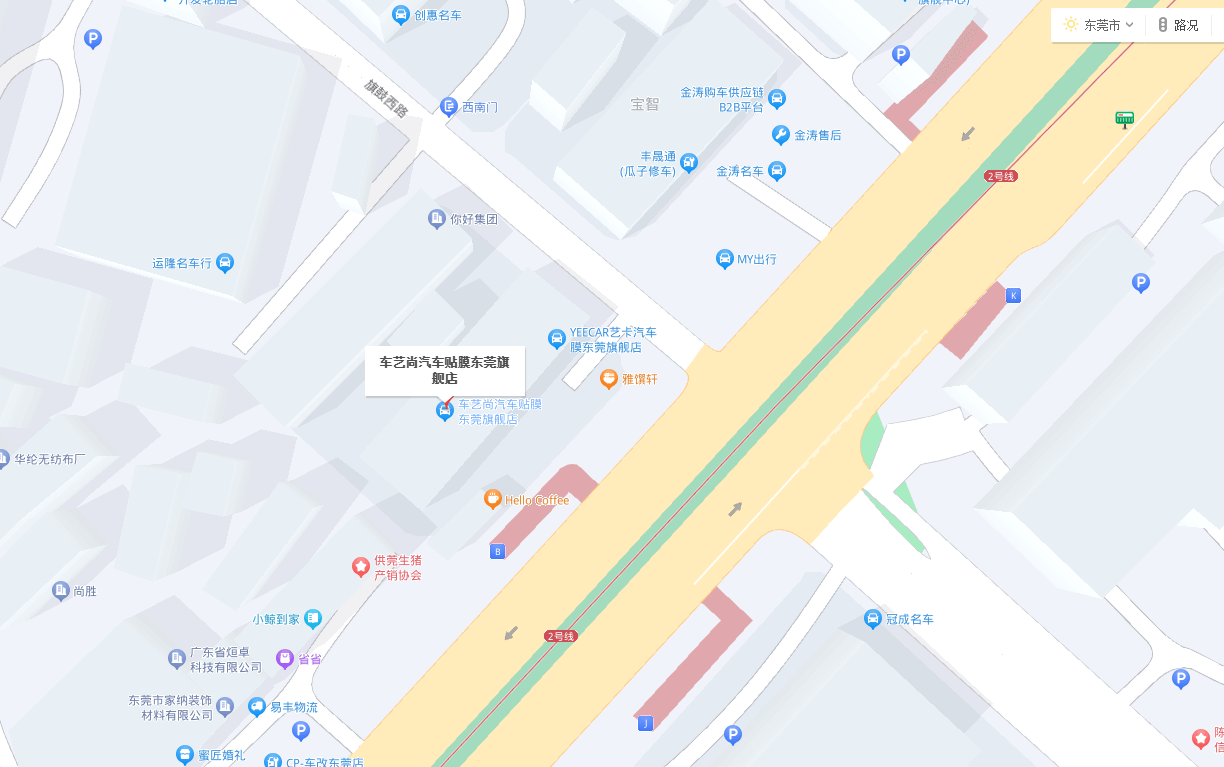Select the 车艺尚汽车贴膜东莞旗舰店 map marker
Image resolution: width=1224 pixels, height=767 pixels.
(446, 411)
